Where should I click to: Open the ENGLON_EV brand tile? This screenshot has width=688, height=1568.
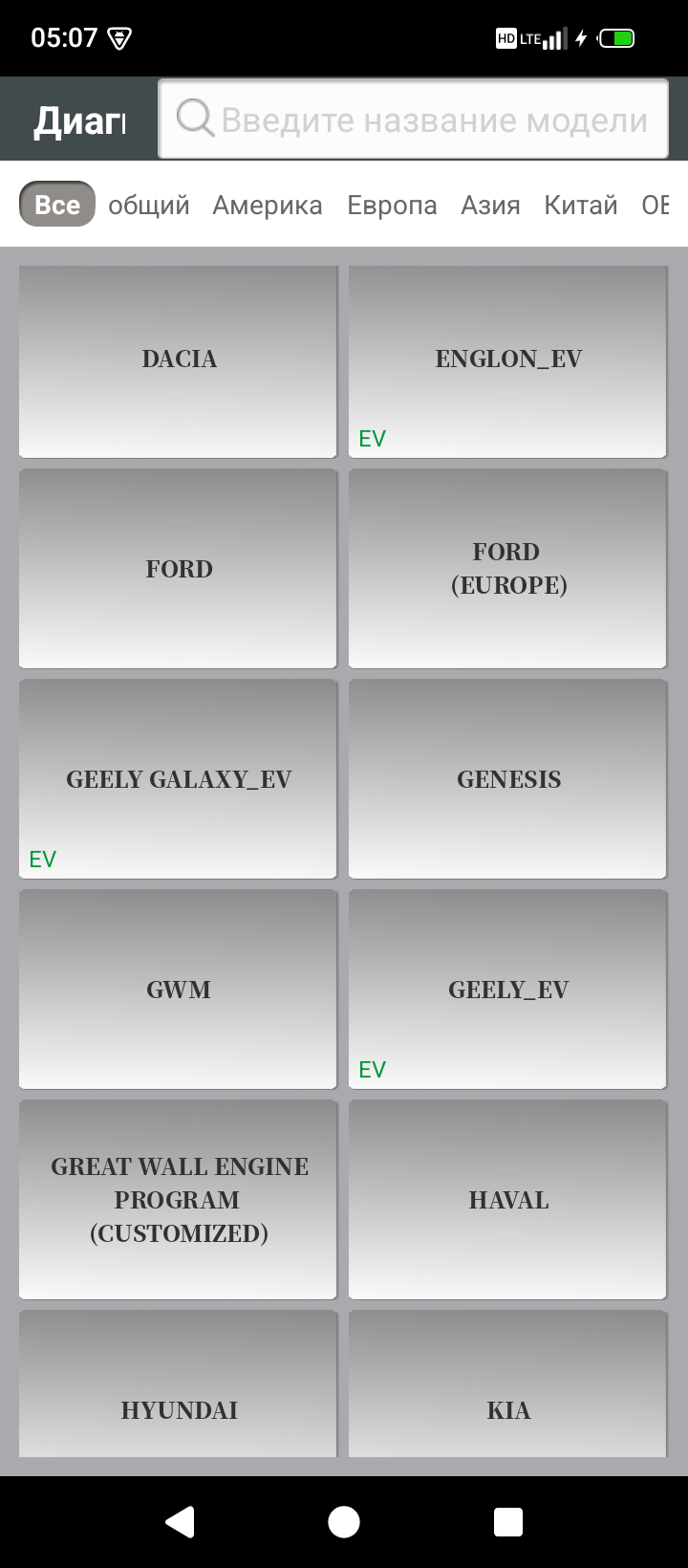coord(507,360)
